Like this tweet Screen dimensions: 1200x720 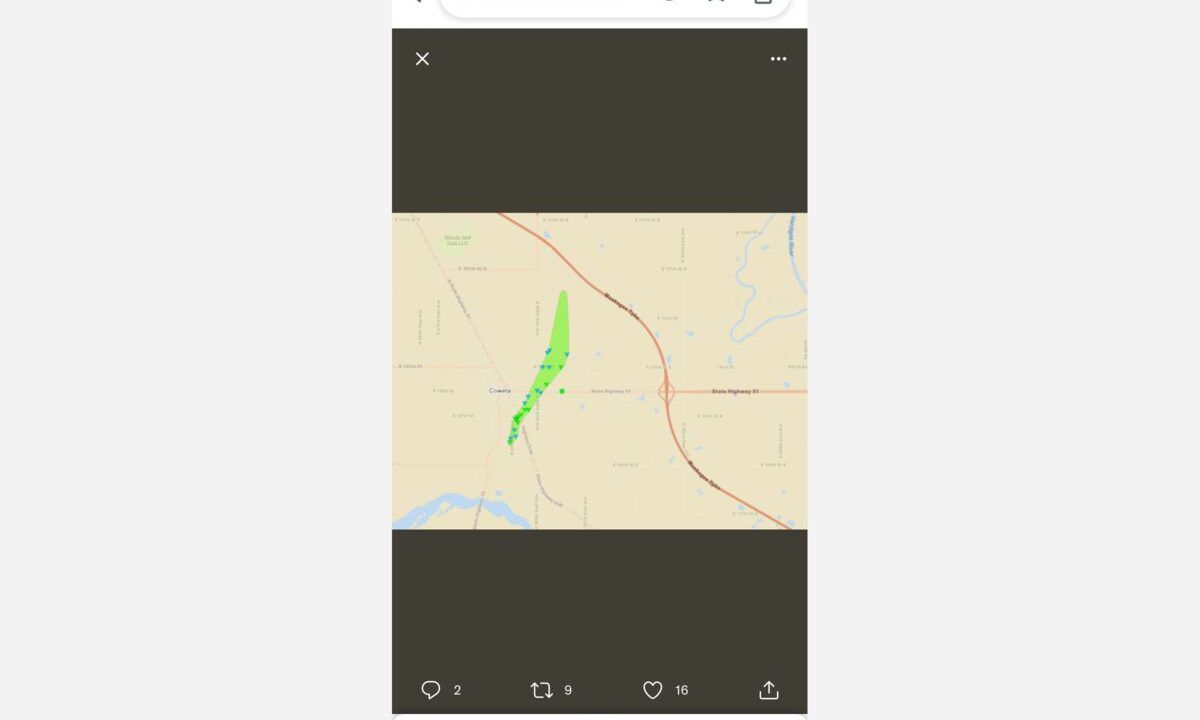652,690
